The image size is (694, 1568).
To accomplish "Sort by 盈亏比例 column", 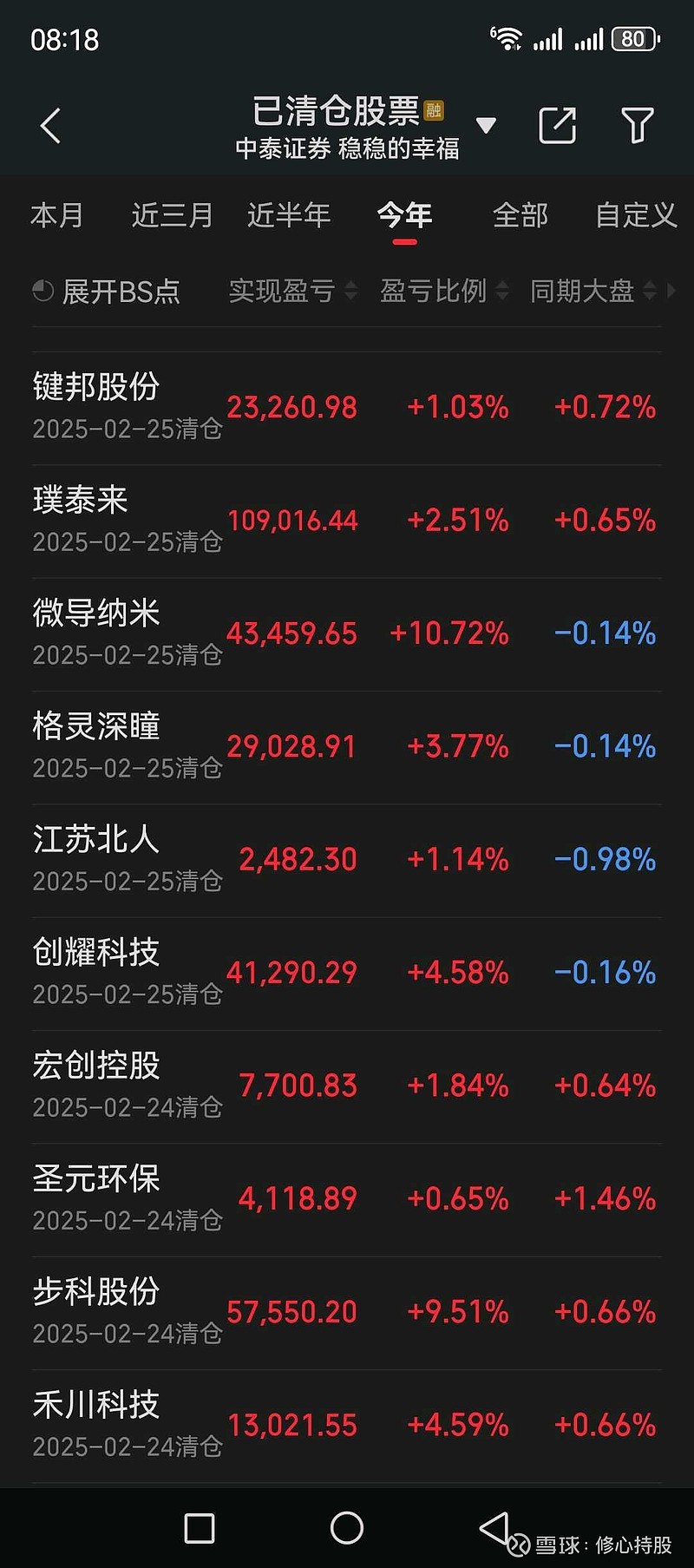I will (443, 291).
